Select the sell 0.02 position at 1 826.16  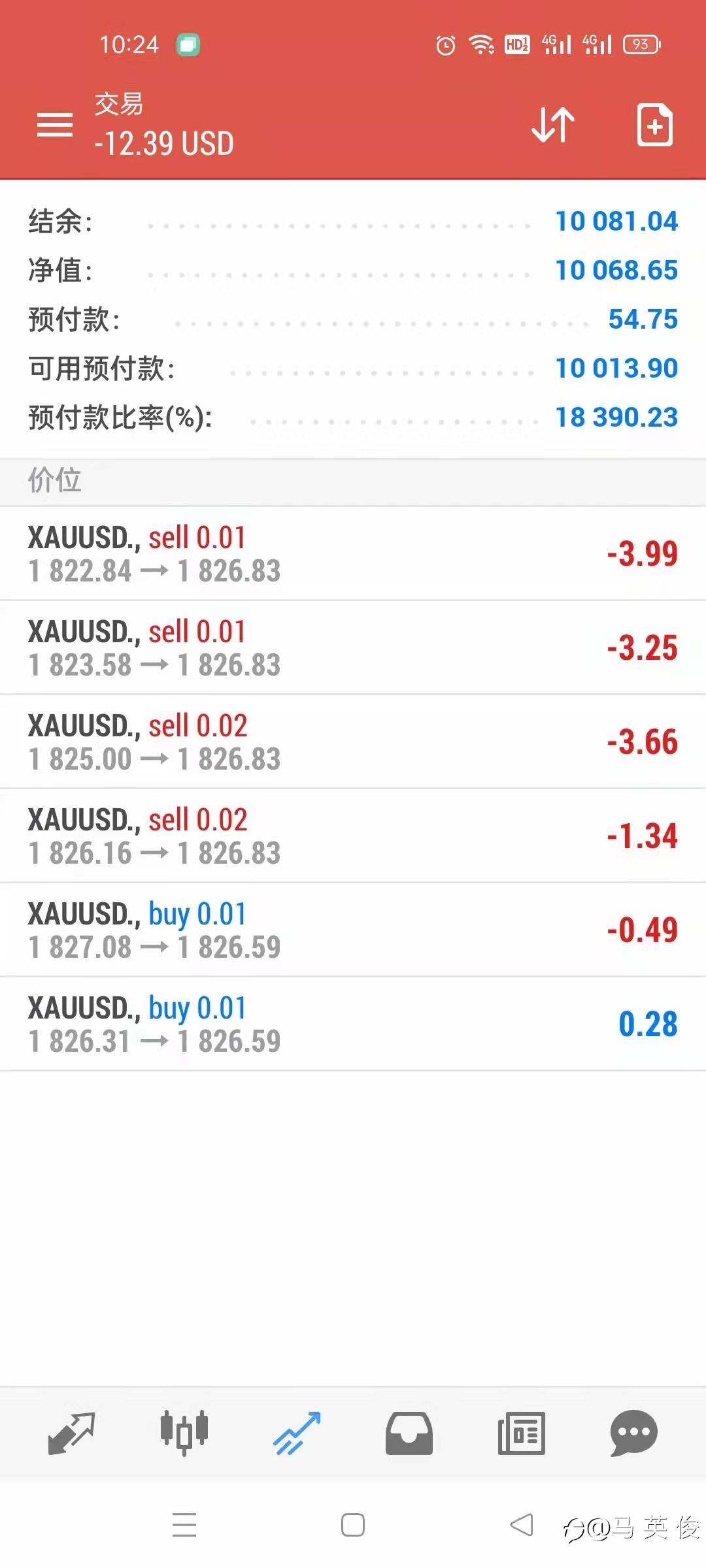(x=353, y=836)
